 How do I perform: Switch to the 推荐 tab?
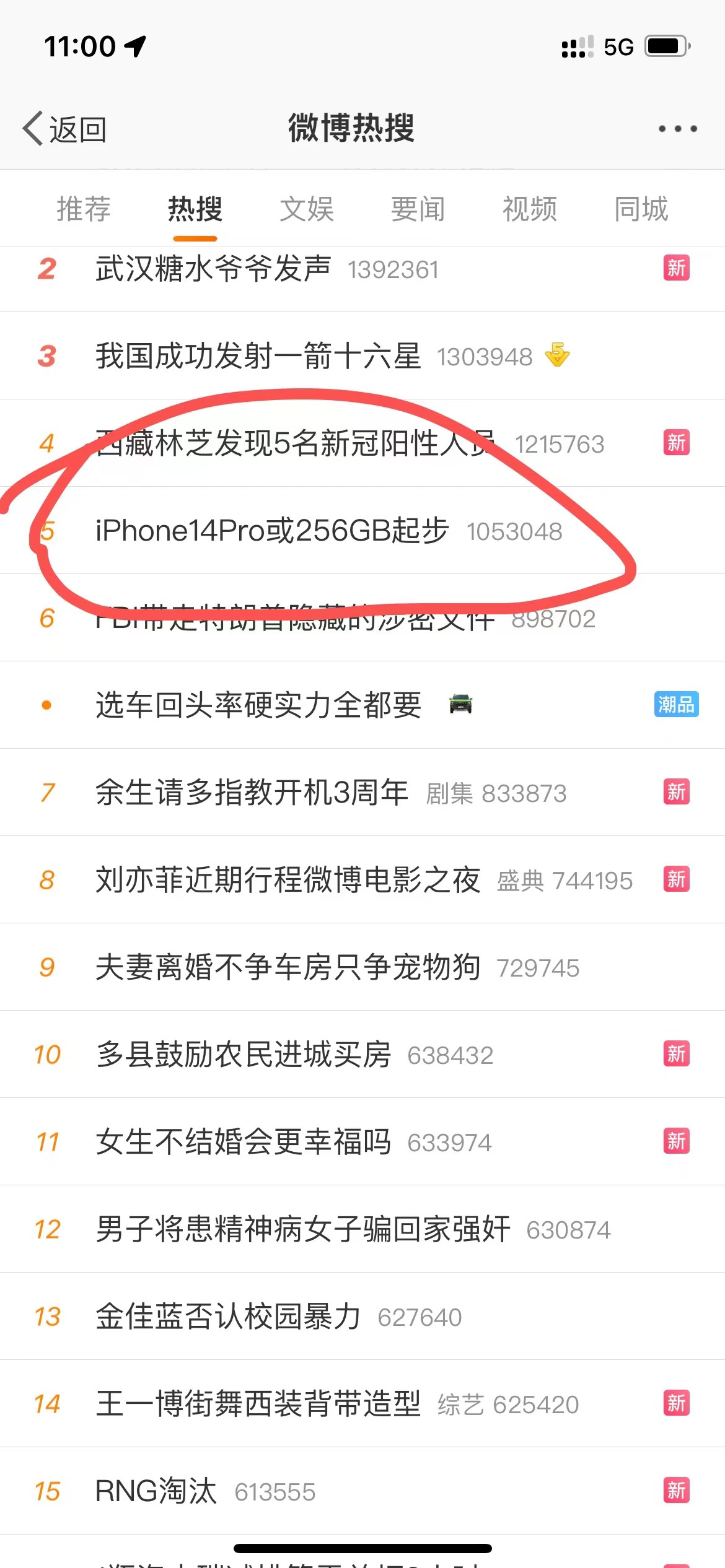[x=84, y=209]
